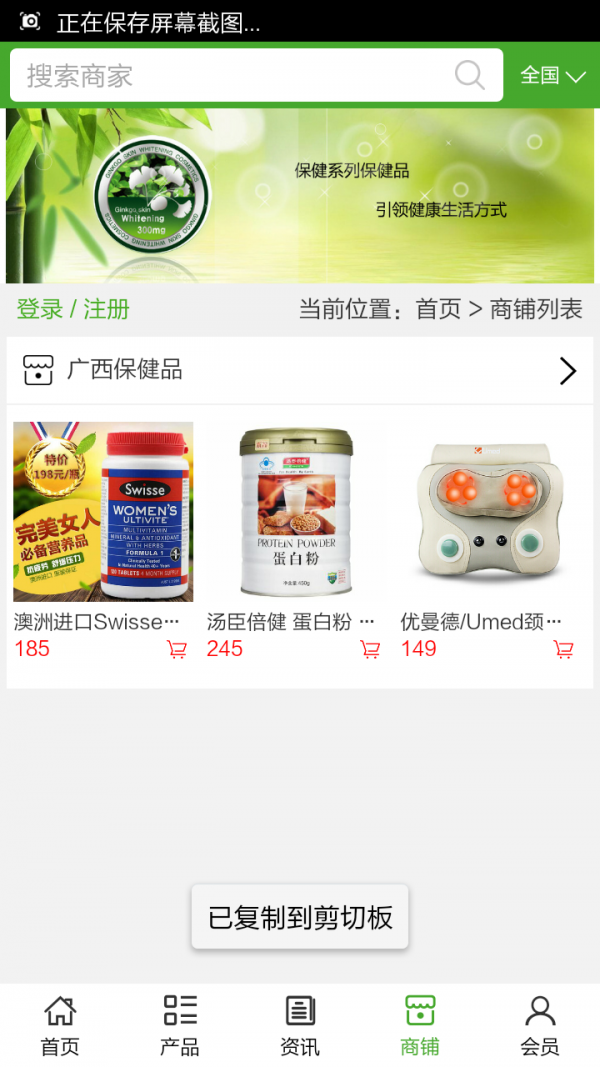Open the 登录 / 注册 link
The height and width of the screenshot is (1067, 600).
pyautogui.click(x=73, y=309)
